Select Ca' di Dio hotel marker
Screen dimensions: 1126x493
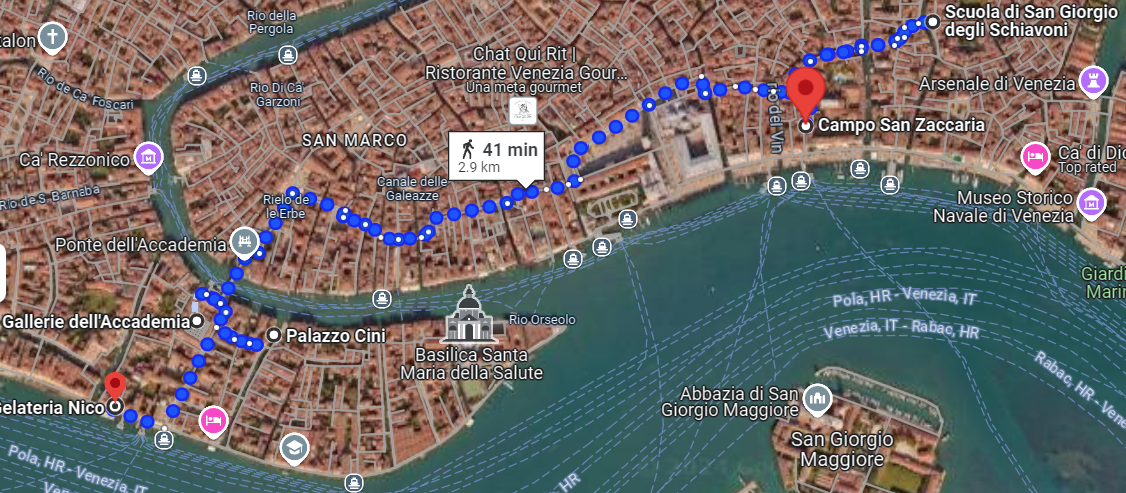click(x=1034, y=155)
